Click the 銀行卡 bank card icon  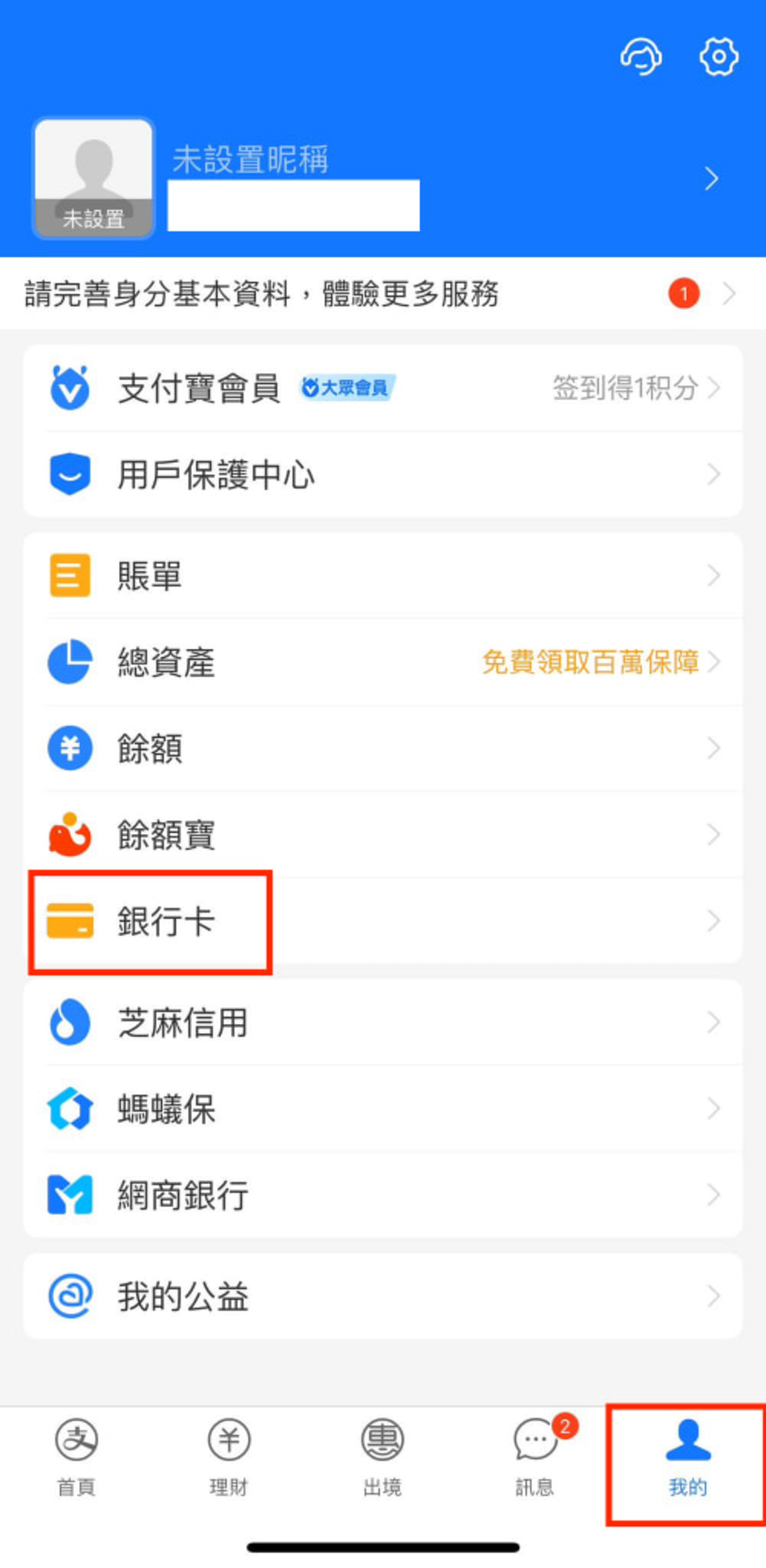pos(69,922)
